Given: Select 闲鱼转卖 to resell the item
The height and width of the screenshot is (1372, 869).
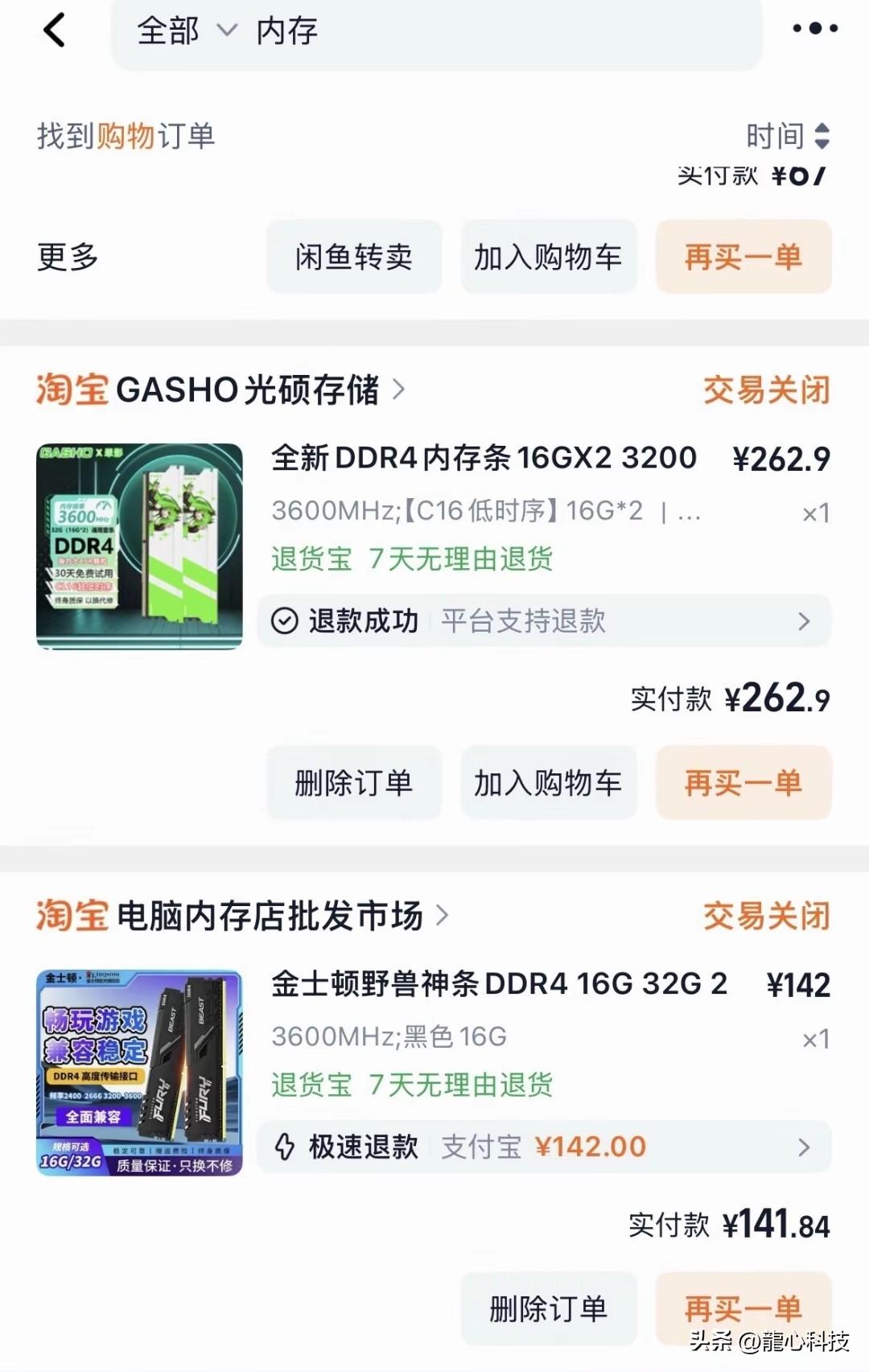Looking at the screenshot, I should click(354, 257).
